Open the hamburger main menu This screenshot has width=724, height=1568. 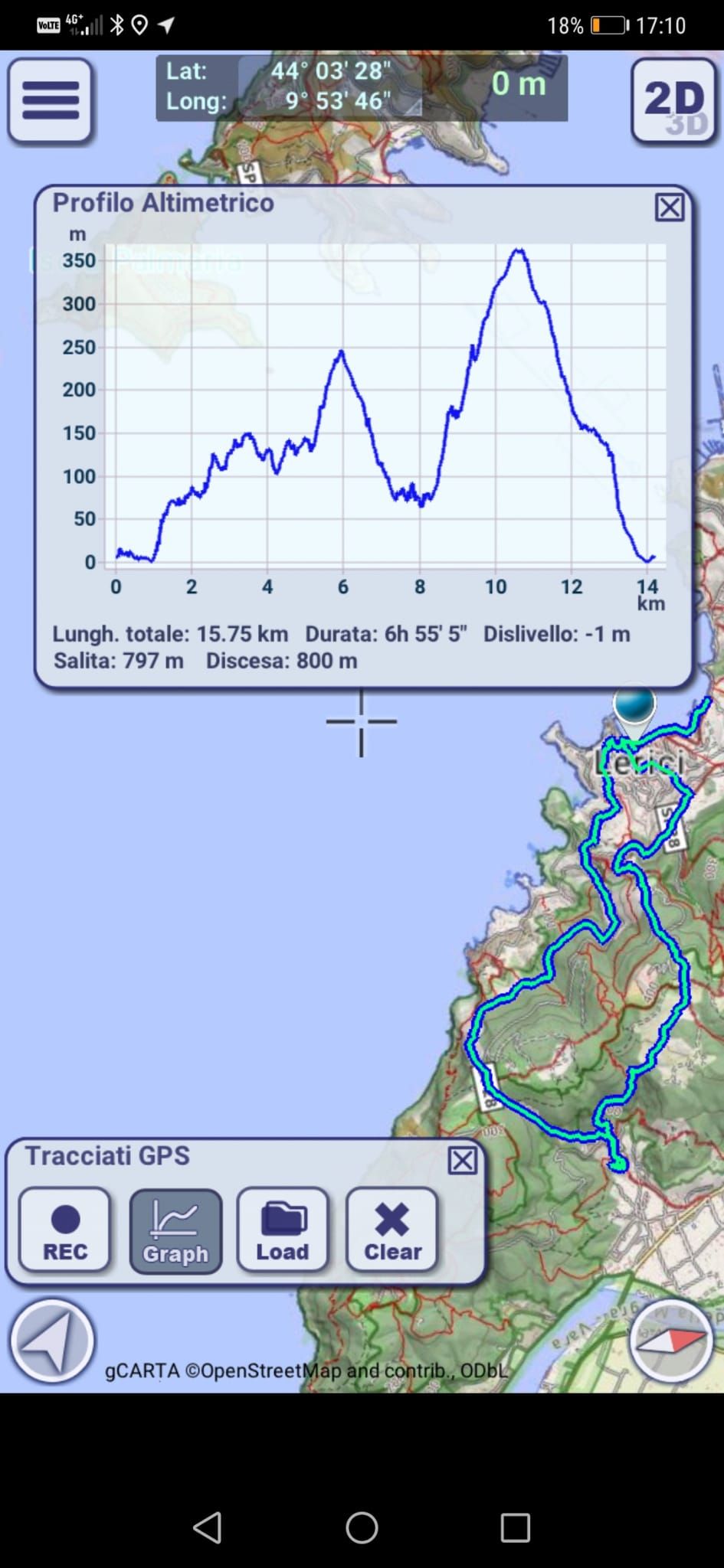click(51, 100)
